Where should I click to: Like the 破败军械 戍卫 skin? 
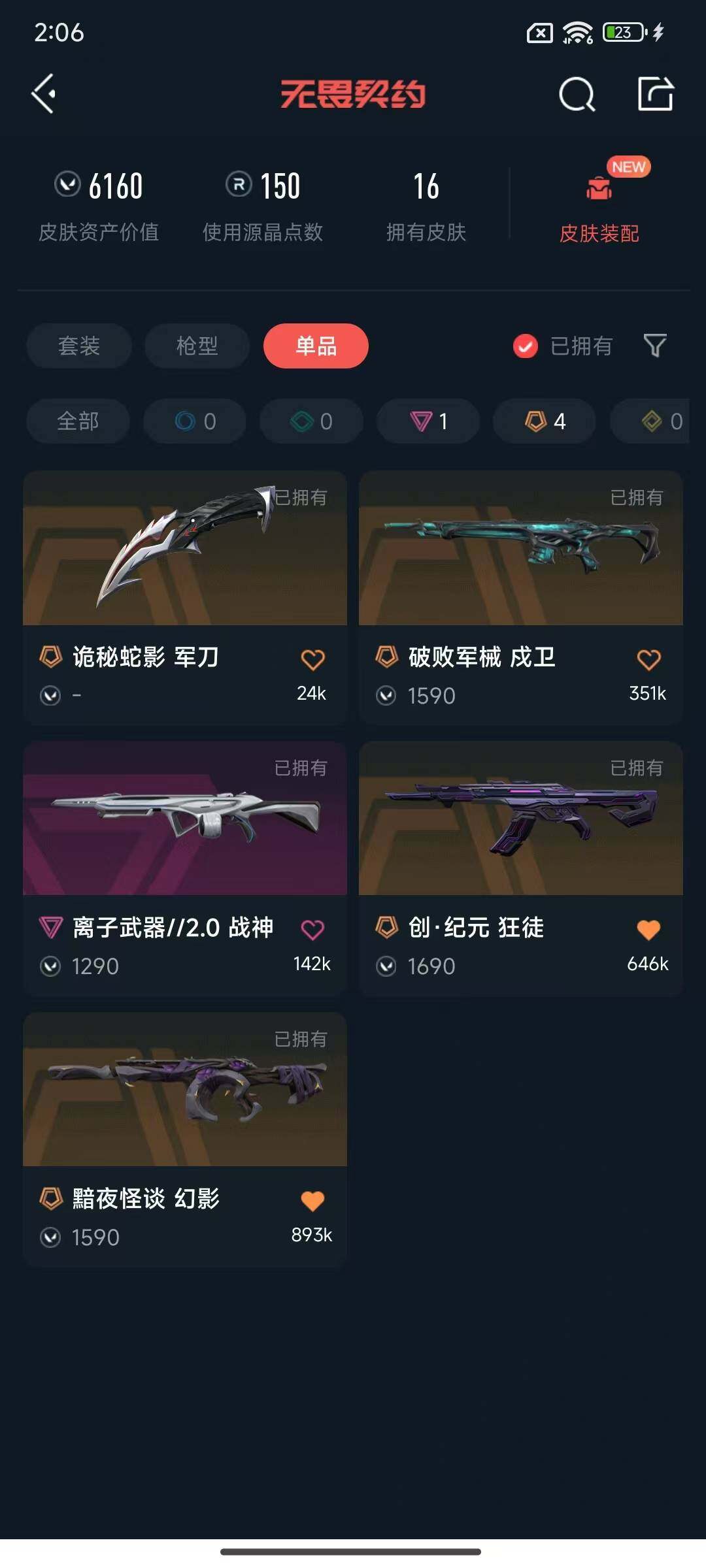click(648, 659)
